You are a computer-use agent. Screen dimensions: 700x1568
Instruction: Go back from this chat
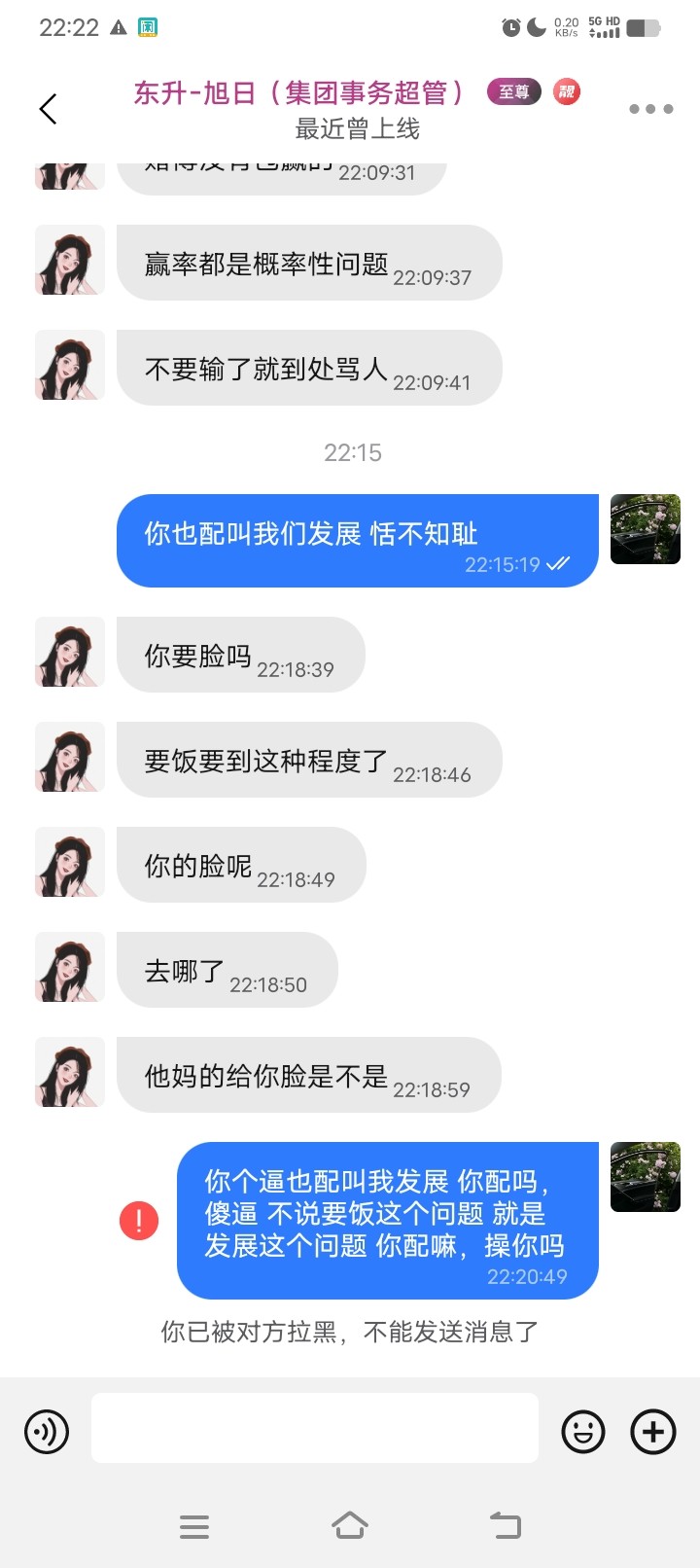coord(49,109)
